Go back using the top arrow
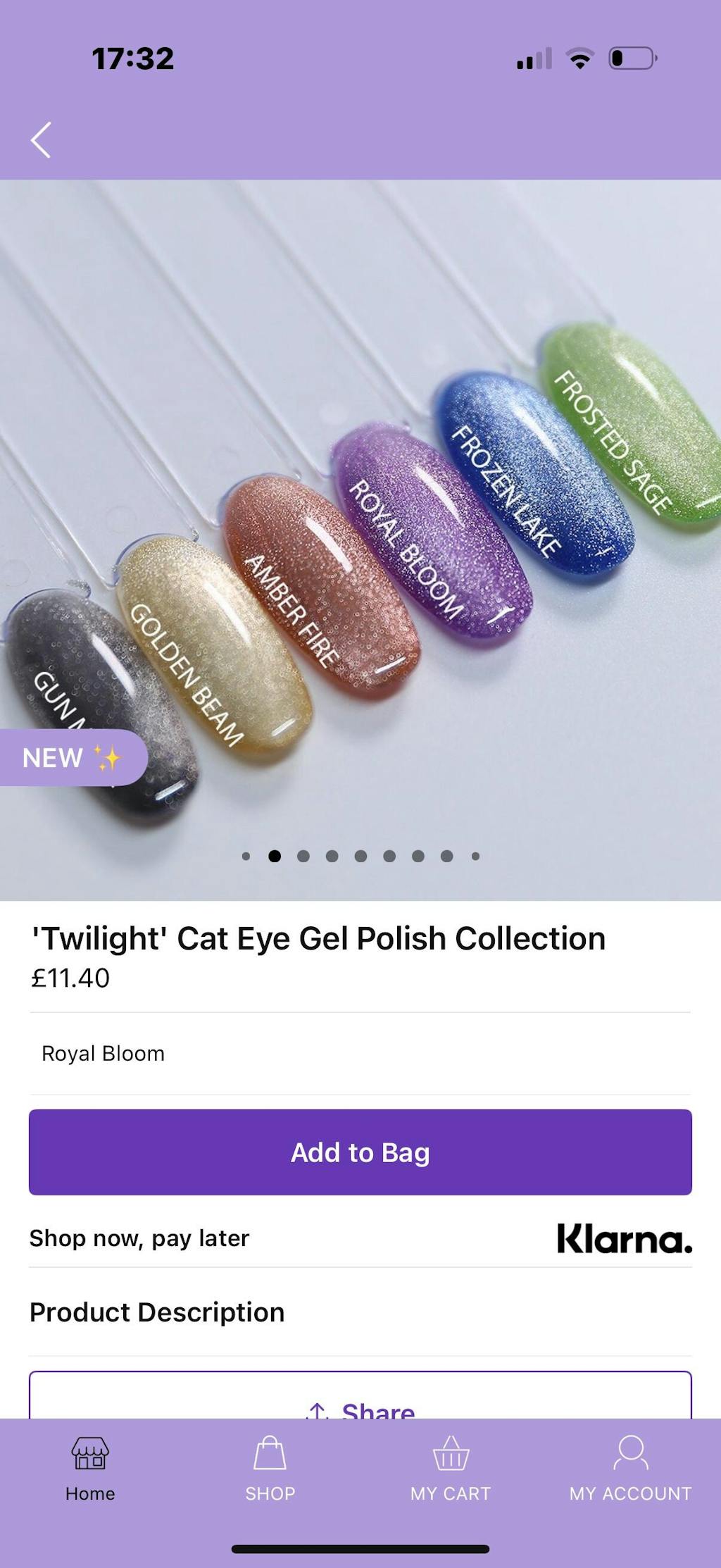 click(41, 139)
